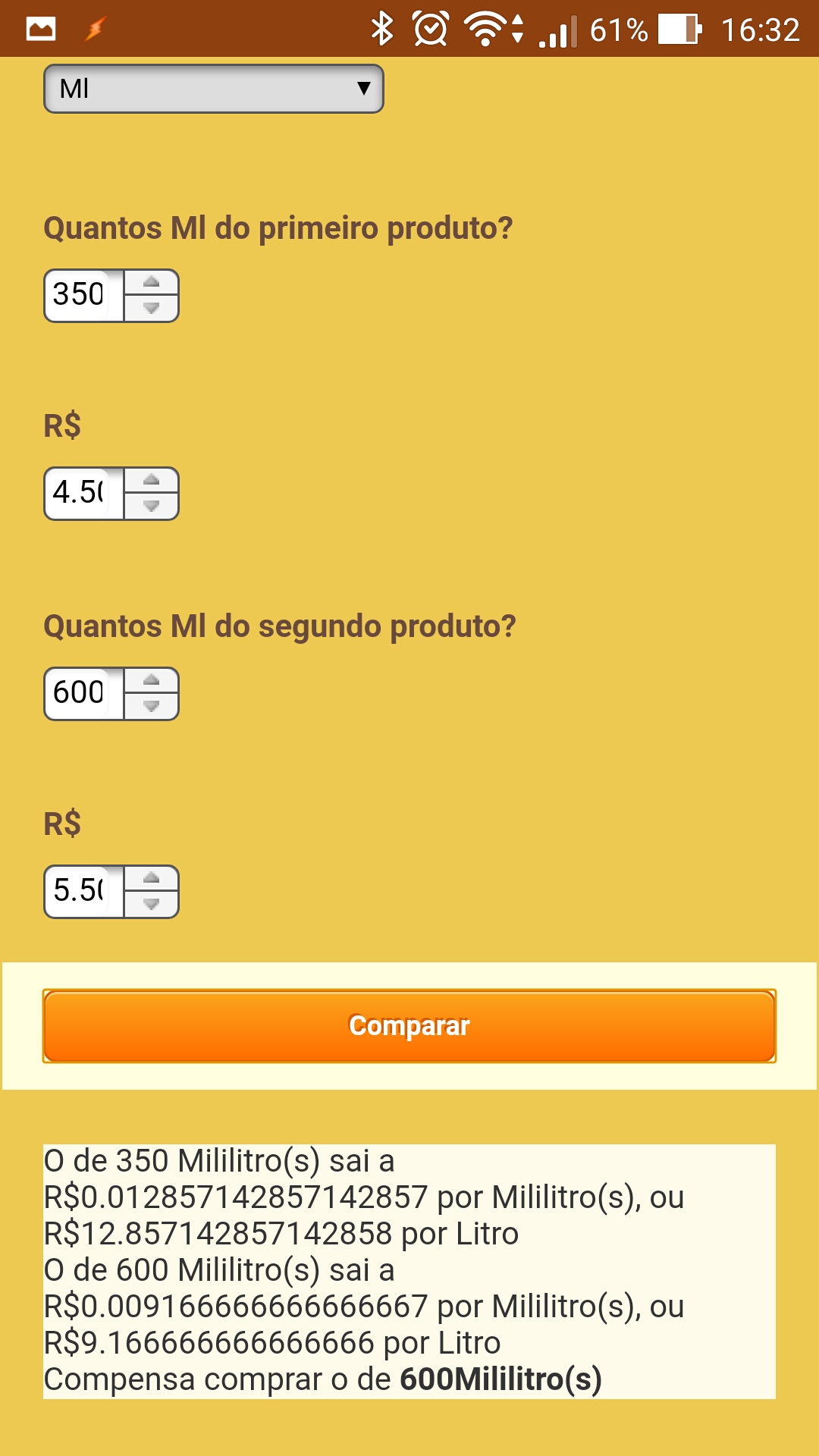The height and width of the screenshot is (1456, 819).
Task: Decrease first product price with down arrow
Action: pyautogui.click(x=152, y=507)
